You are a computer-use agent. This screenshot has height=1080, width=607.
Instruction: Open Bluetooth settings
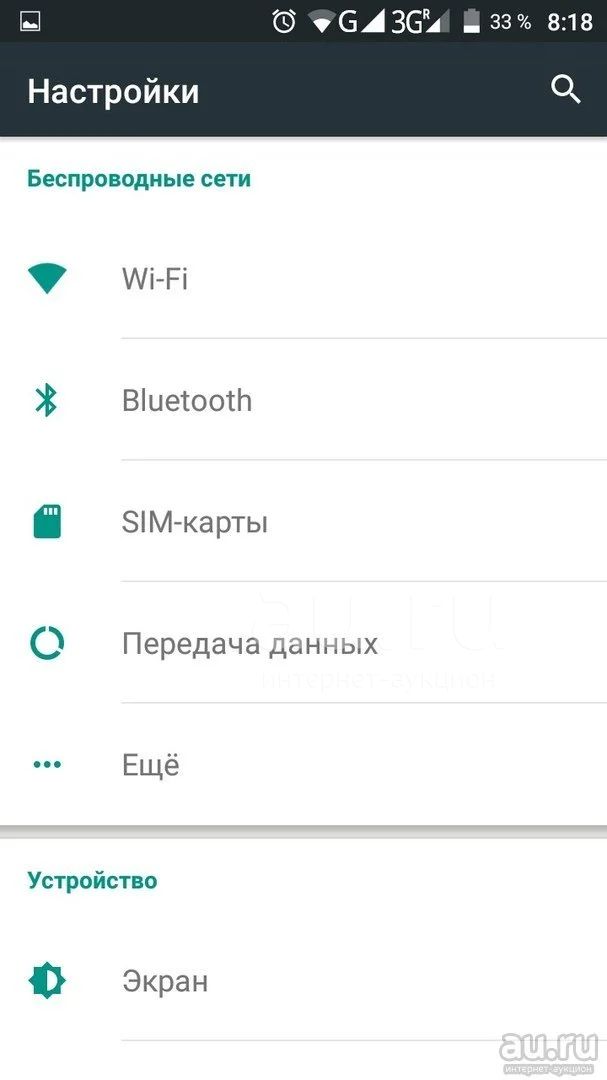click(303, 400)
